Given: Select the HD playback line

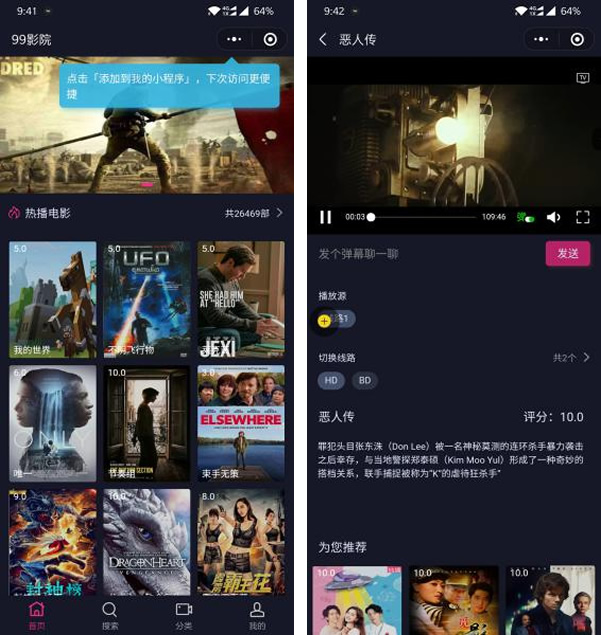Looking at the screenshot, I should [x=332, y=380].
